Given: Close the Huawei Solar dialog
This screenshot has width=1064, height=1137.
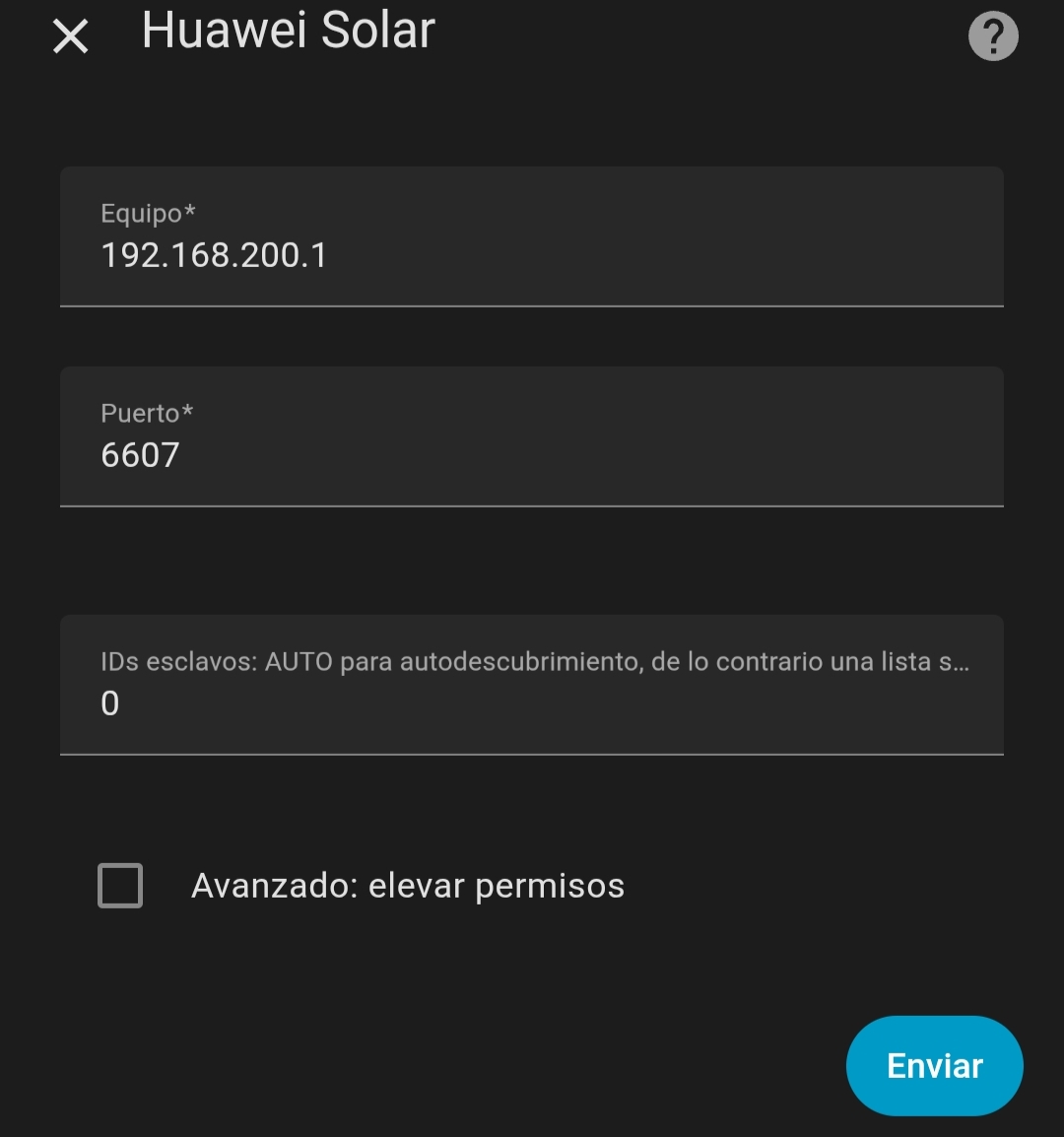Looking at the screenshot, I should [70, 37].
